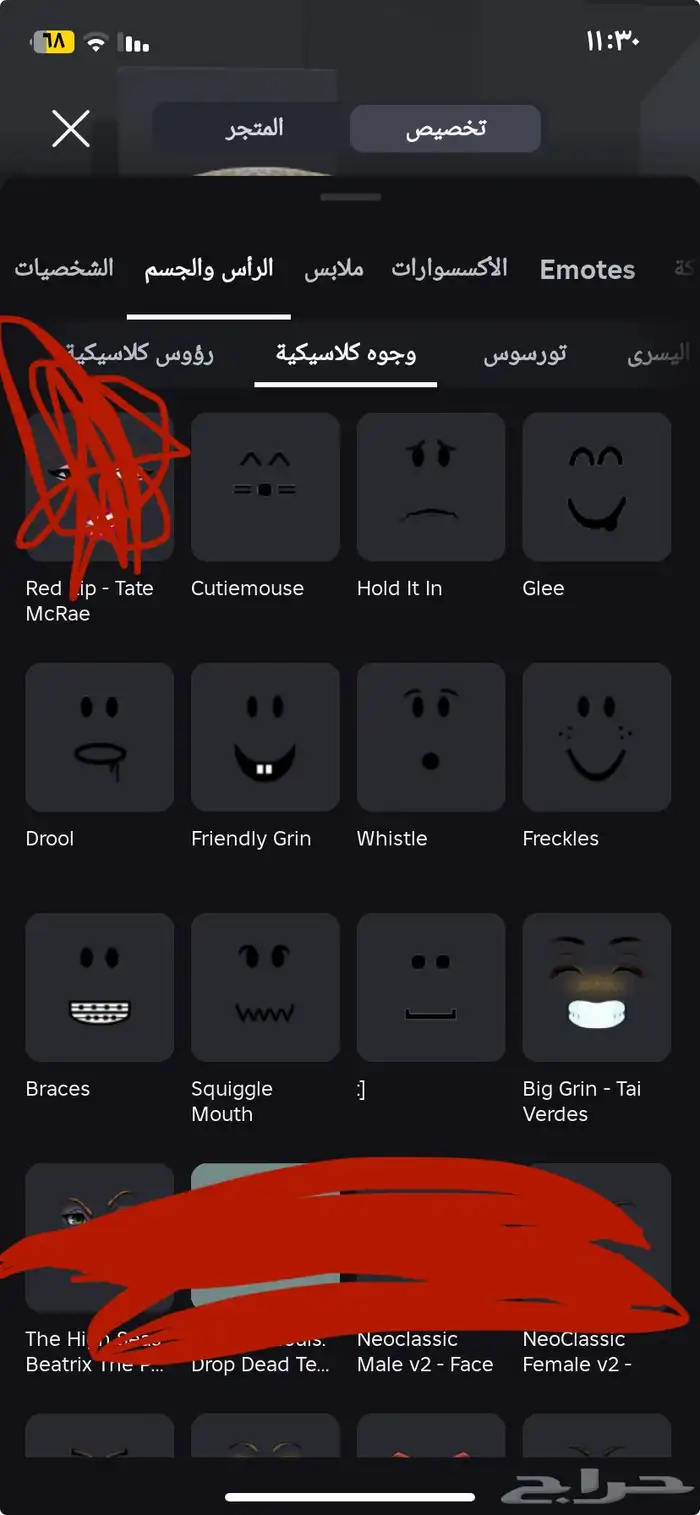The width and height of the screenshot is (700, 1515).
Task: Equip the Hold It In face
Action: click(431, 487)
